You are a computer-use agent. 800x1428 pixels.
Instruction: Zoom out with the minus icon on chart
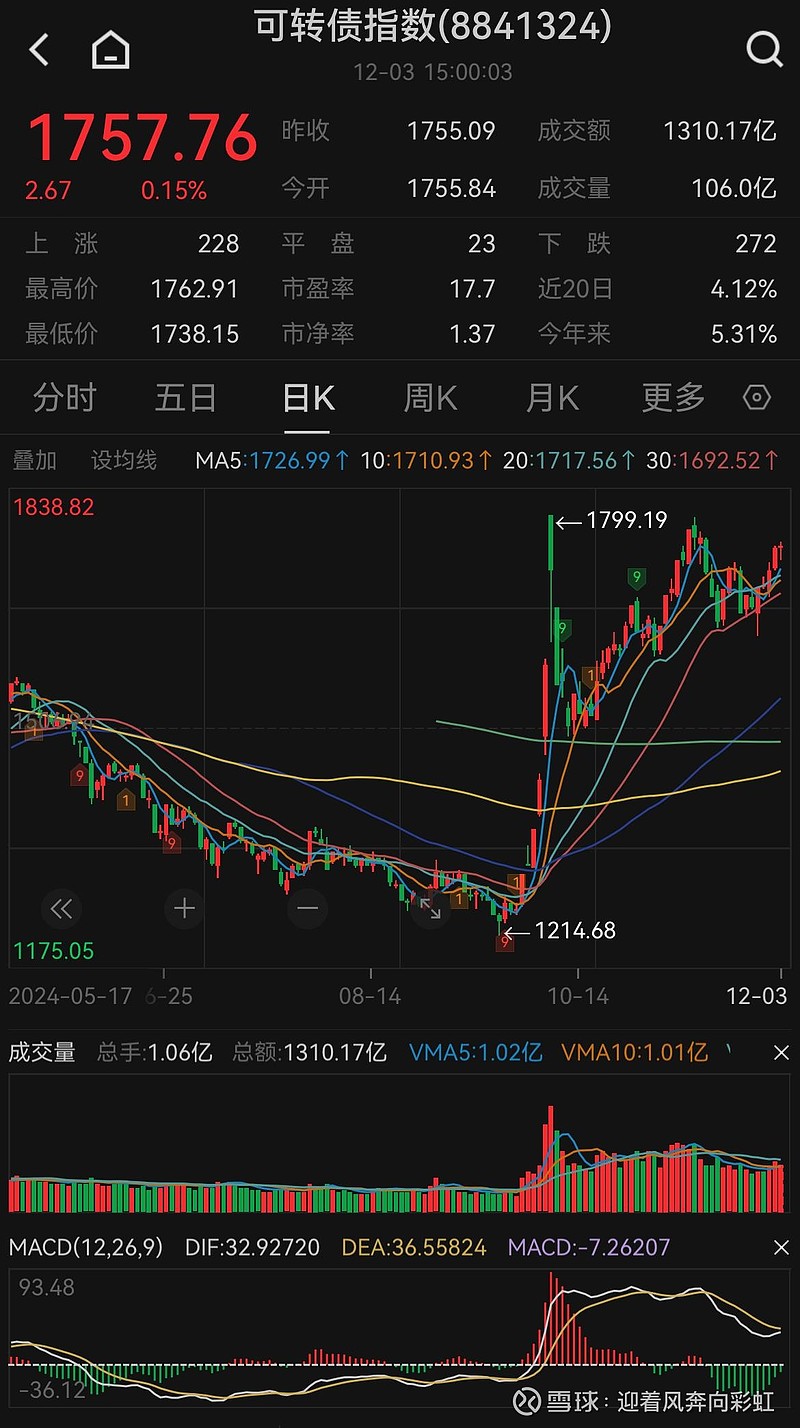pos(307,908)
